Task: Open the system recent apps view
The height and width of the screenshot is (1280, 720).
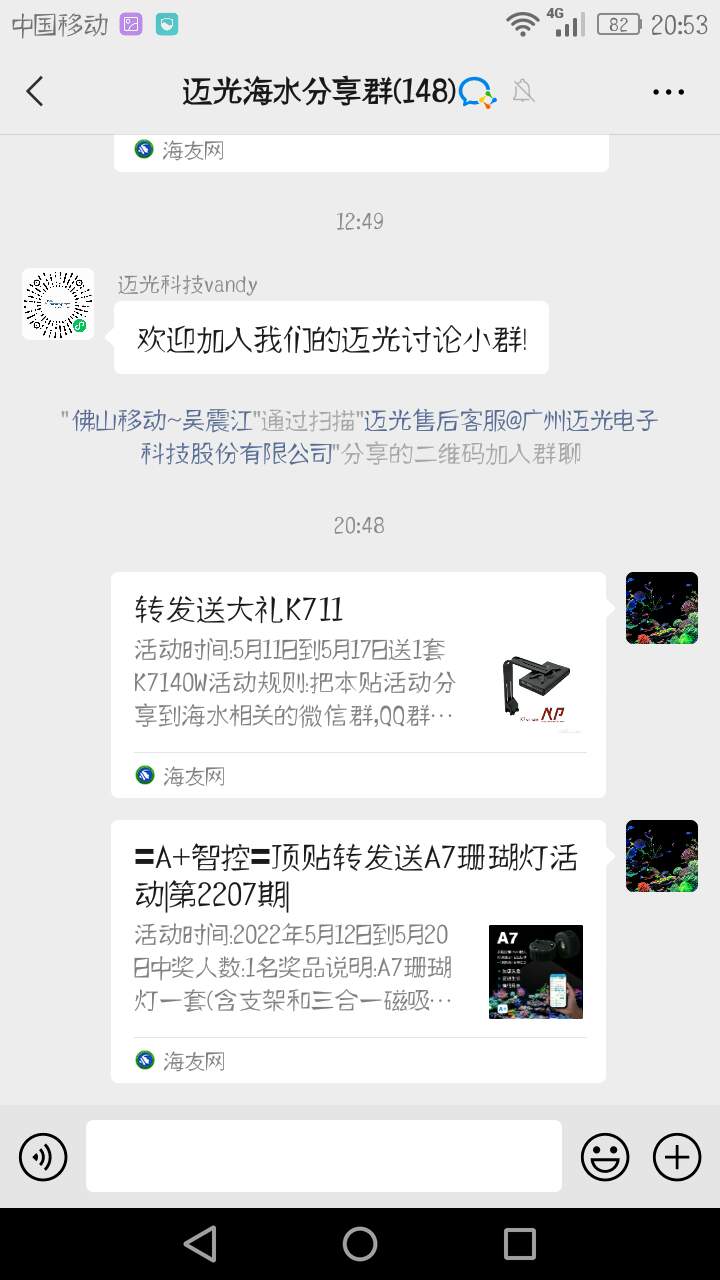Action: tap(520, 1244)
